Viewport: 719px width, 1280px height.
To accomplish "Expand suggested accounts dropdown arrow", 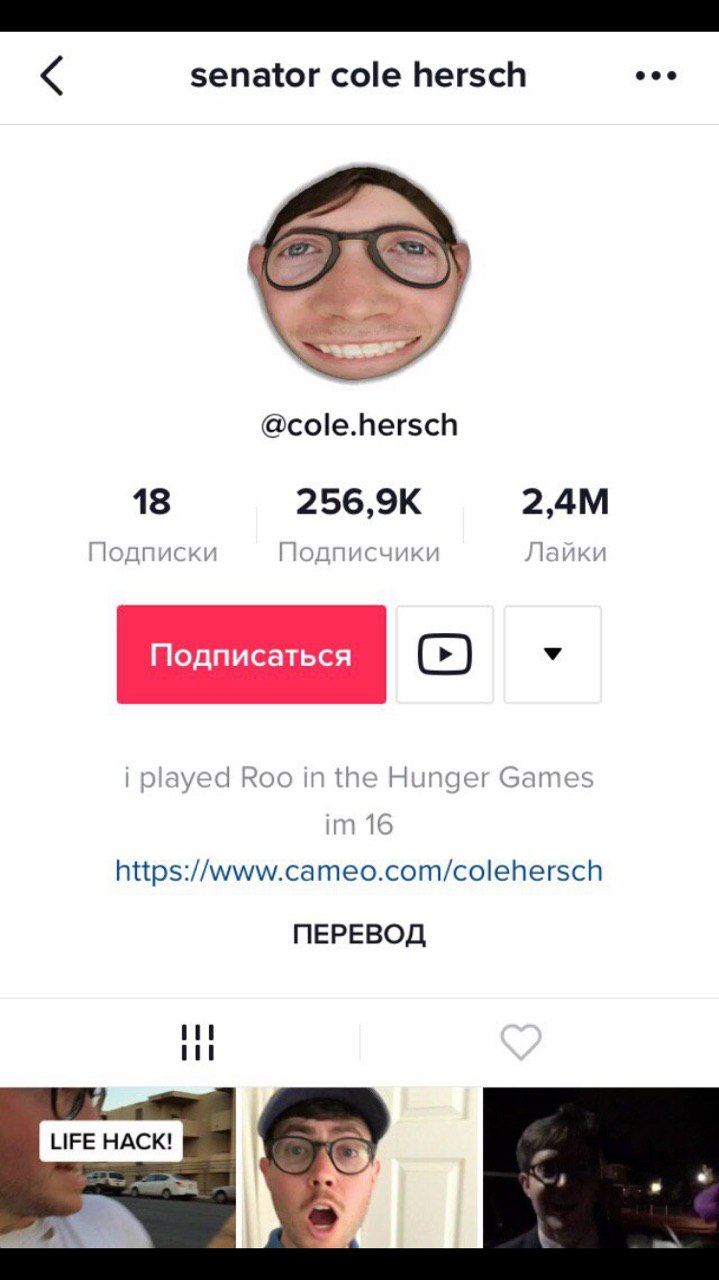I will [x=552, y=655].
